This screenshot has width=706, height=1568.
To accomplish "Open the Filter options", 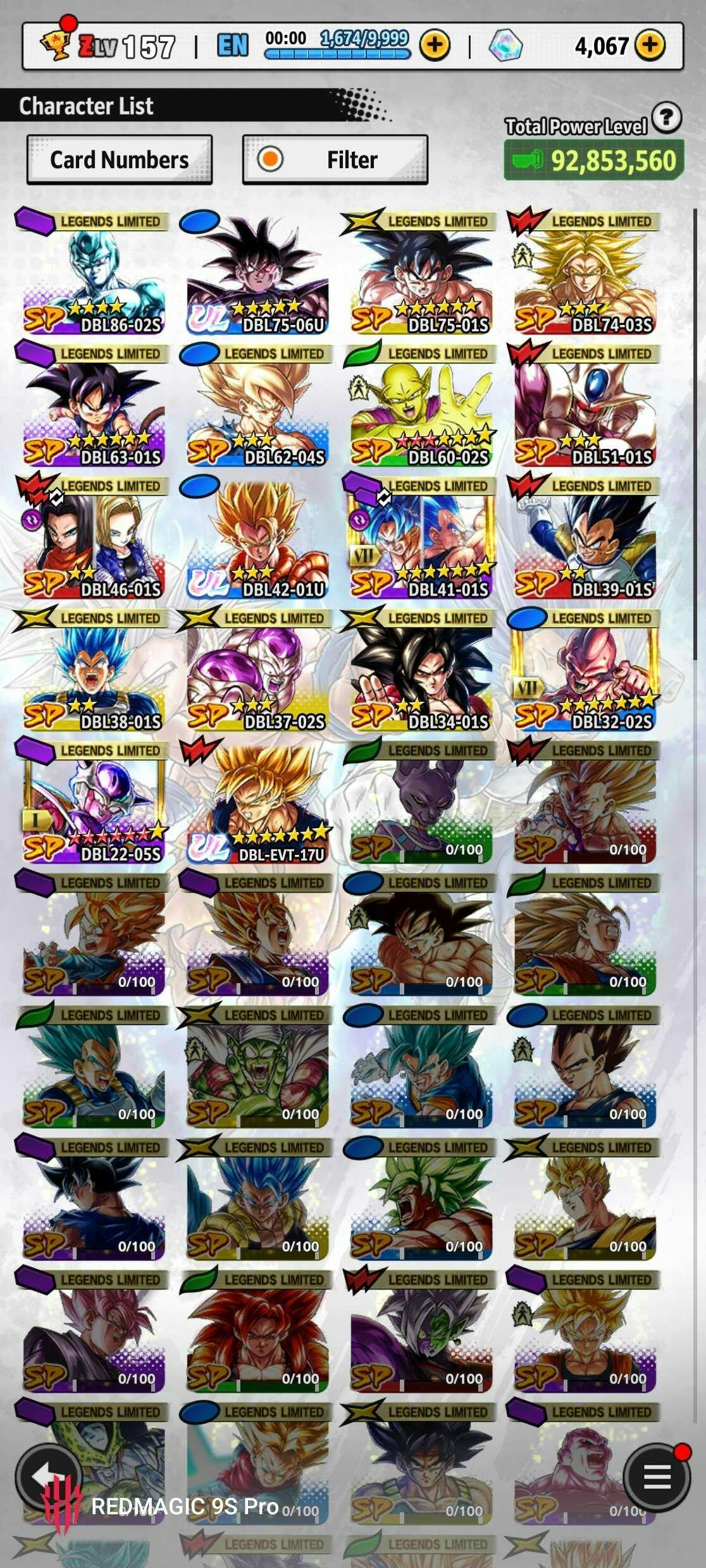I will click(x=335, y=159).
